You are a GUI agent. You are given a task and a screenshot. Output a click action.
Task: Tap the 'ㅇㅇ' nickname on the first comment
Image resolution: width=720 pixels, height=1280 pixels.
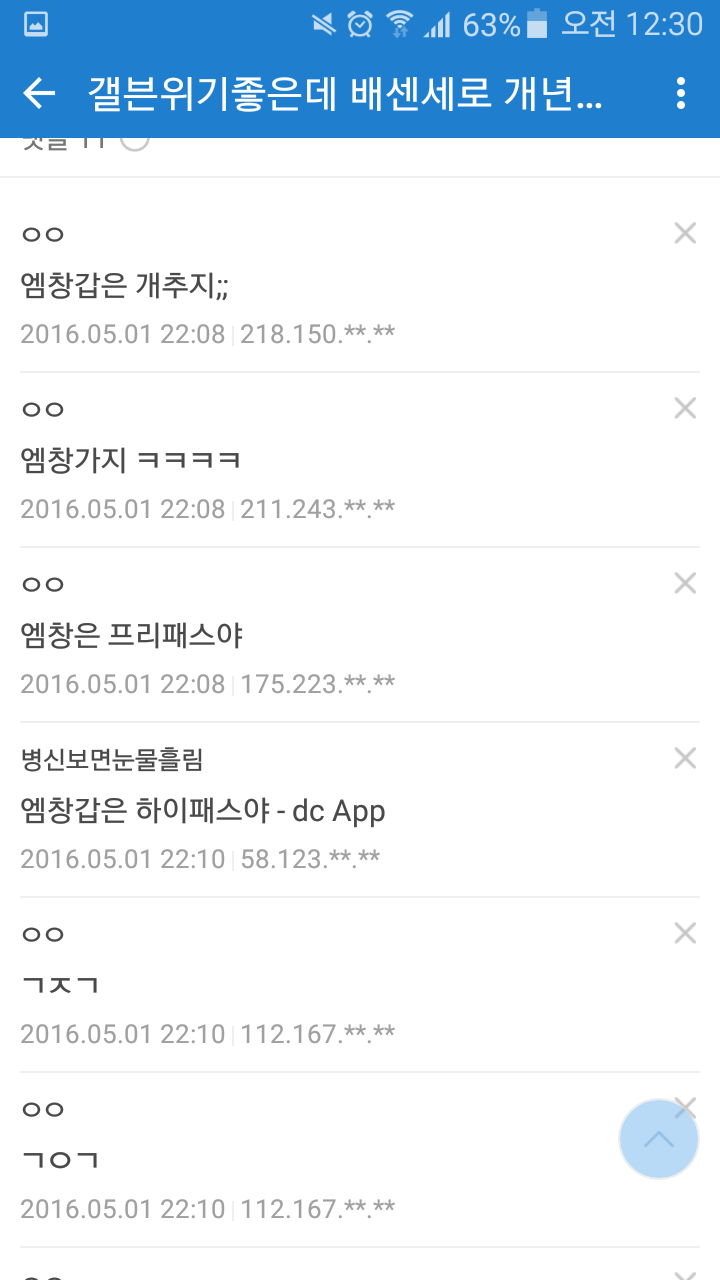[x=42, y=232]
